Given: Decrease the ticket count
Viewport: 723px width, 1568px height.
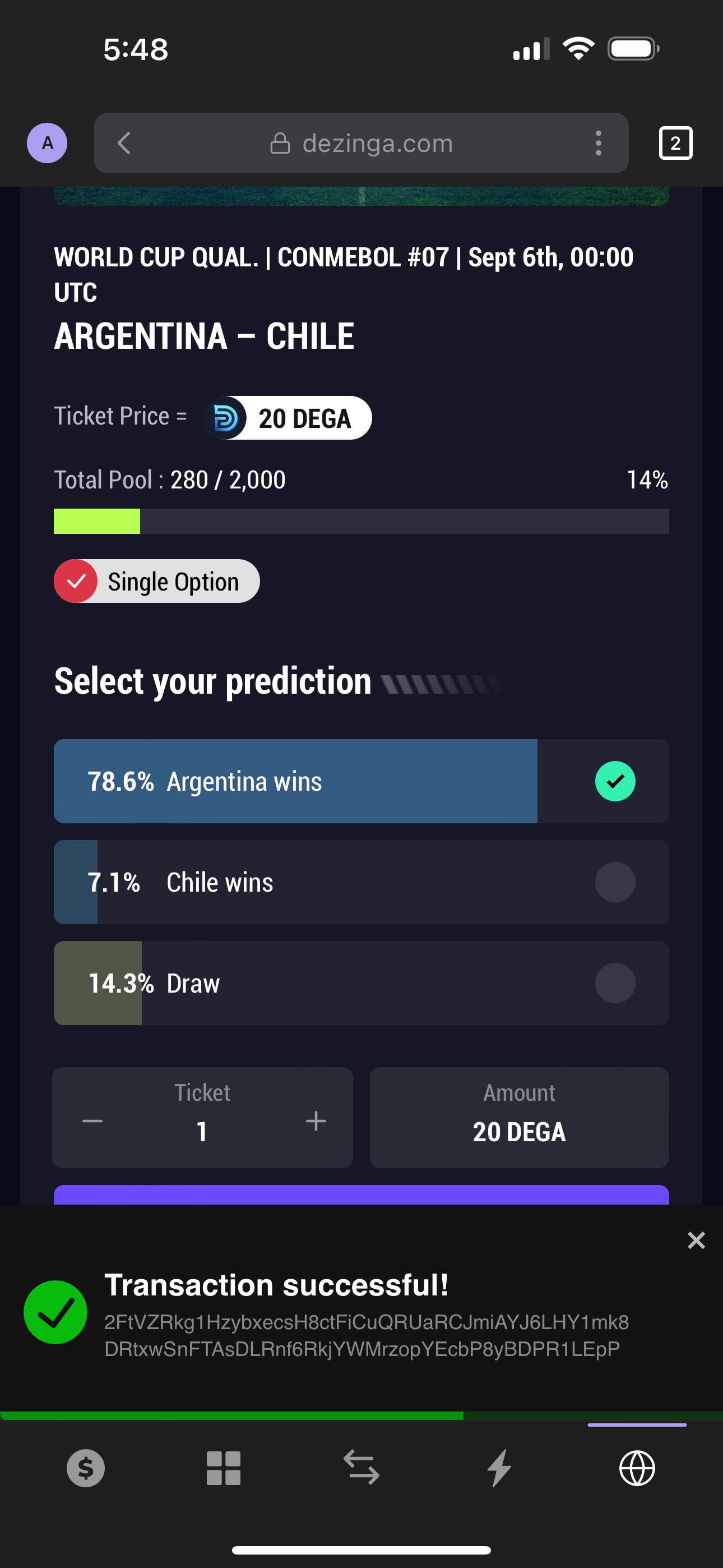Looking at the screenshot, I should click(92, 1120).
